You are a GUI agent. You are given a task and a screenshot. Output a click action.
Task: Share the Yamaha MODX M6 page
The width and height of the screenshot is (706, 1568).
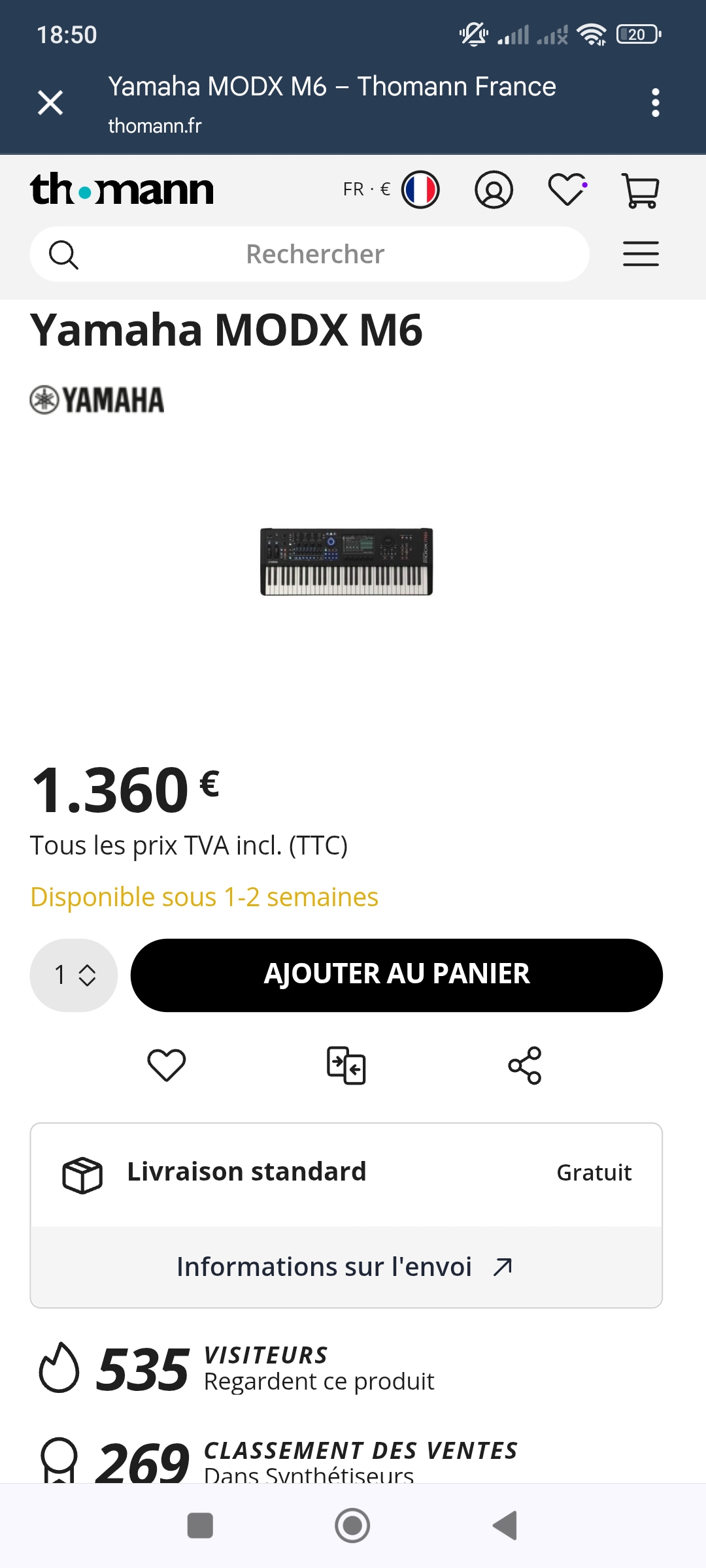click(x=525, y=1066)
